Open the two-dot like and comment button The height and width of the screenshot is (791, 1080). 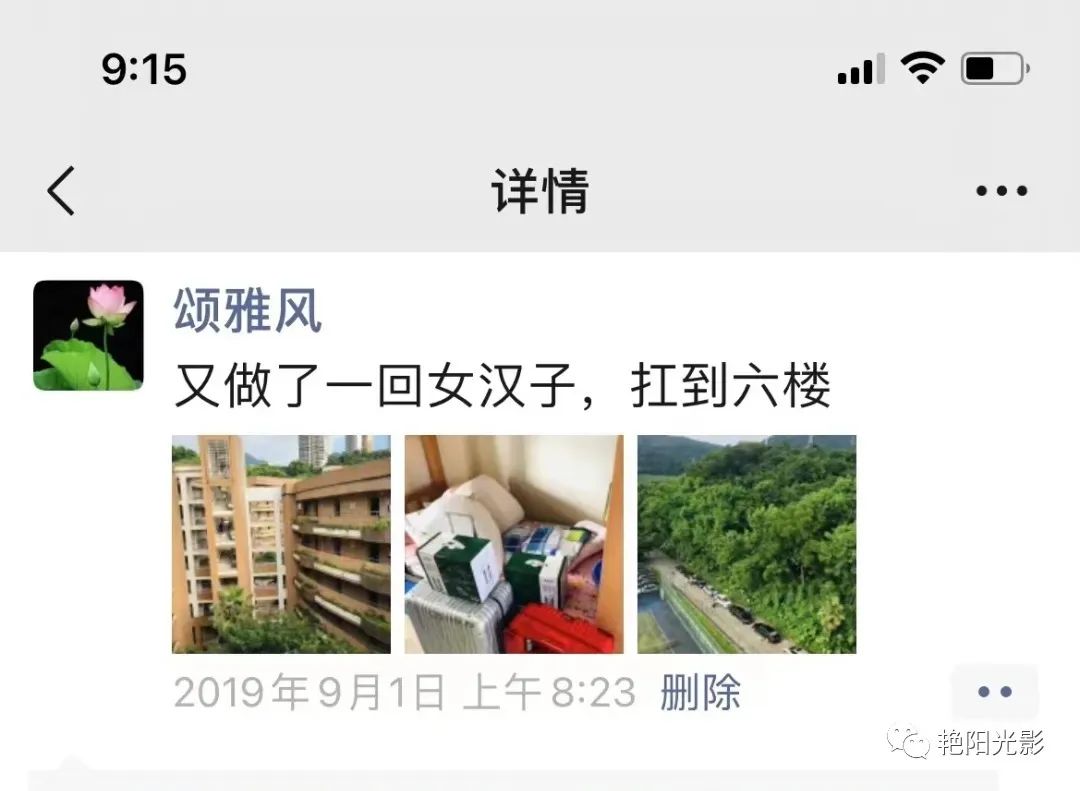click(x=995, y=692)
